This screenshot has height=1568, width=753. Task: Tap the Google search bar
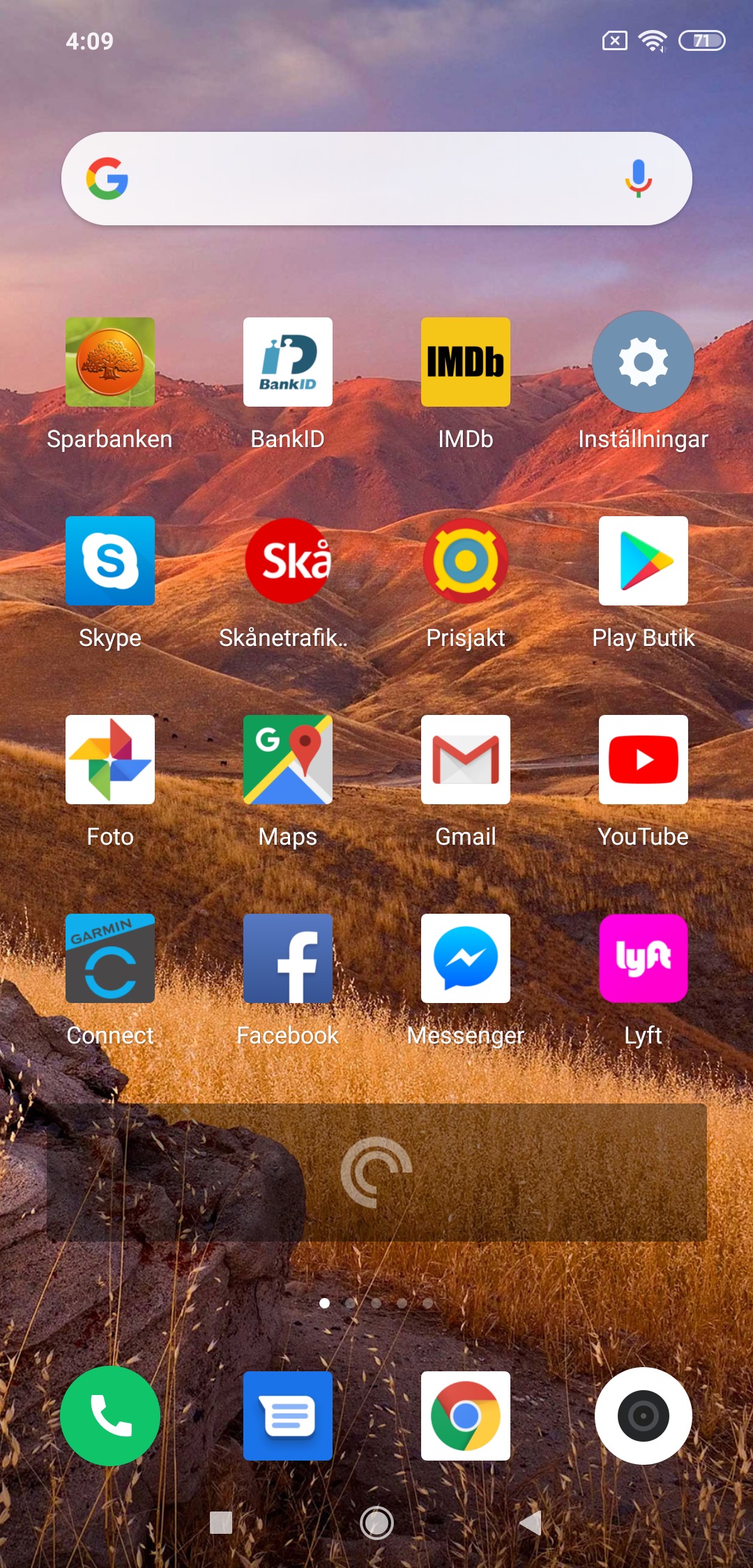point(363,179)
